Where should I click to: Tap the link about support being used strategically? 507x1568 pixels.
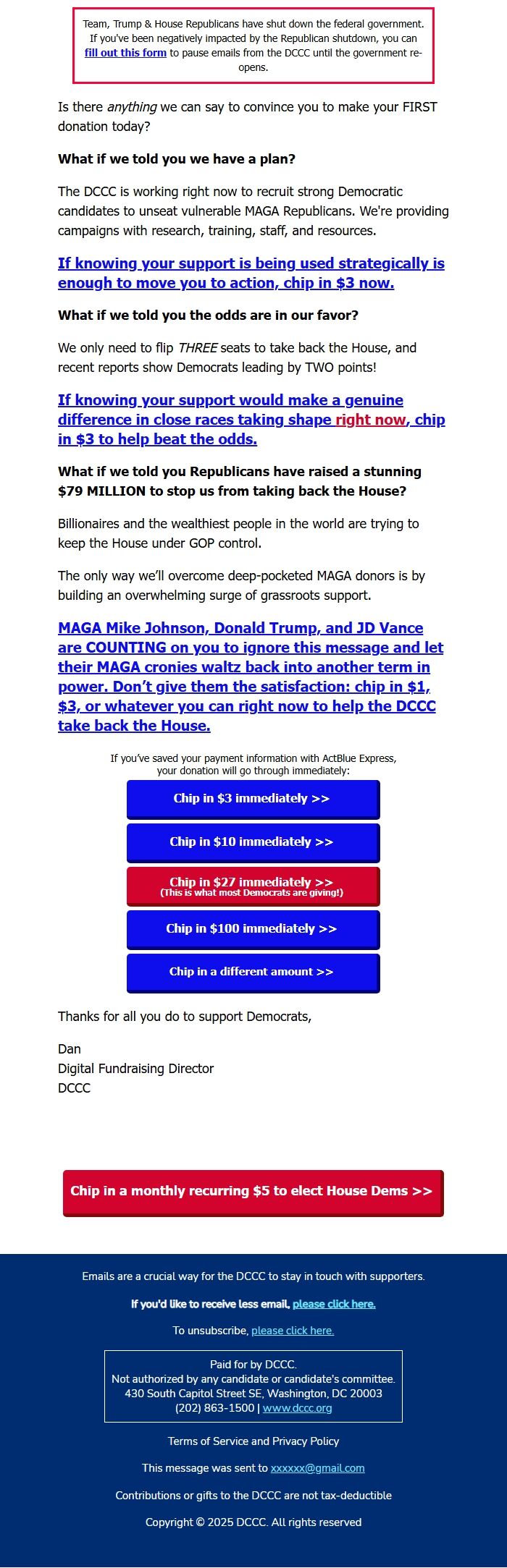[251, 274]
